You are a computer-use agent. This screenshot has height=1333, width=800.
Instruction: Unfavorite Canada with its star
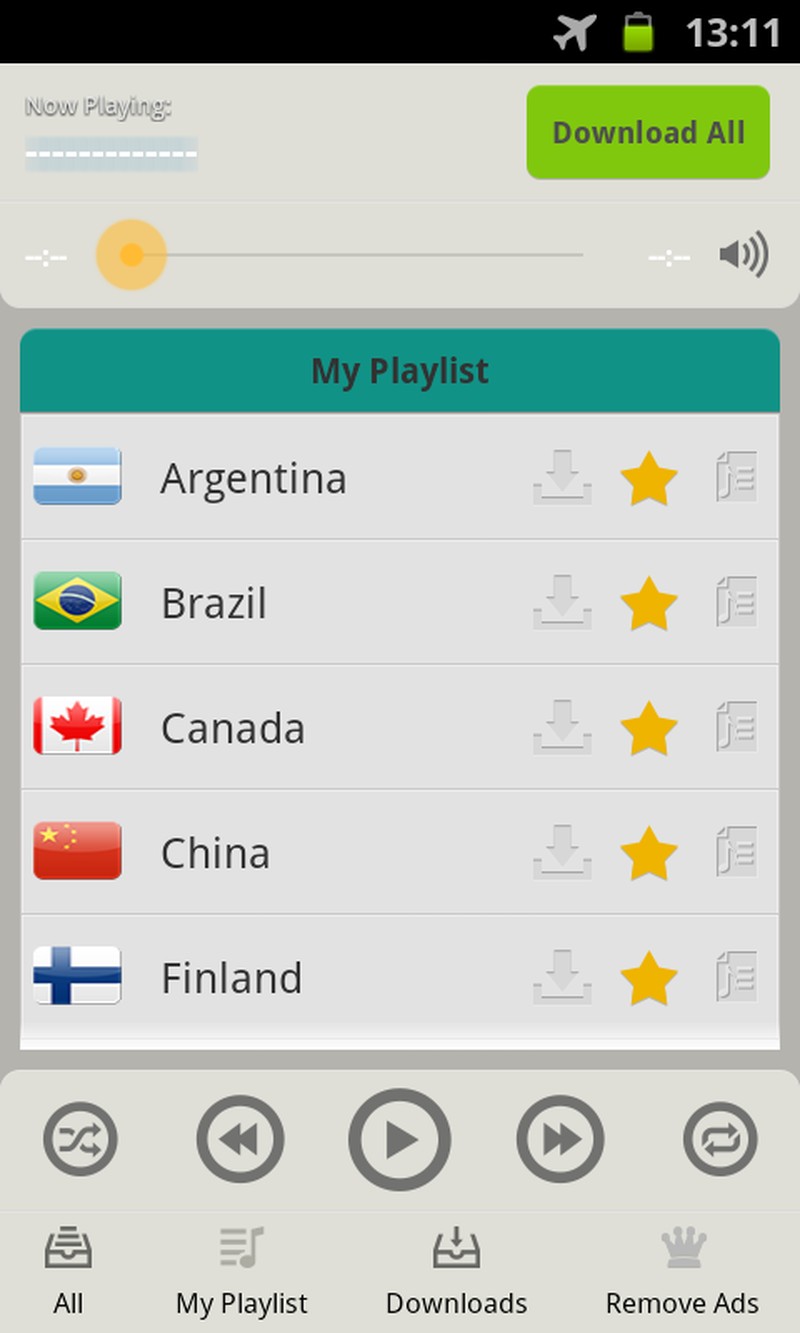(x=649, y=727)
